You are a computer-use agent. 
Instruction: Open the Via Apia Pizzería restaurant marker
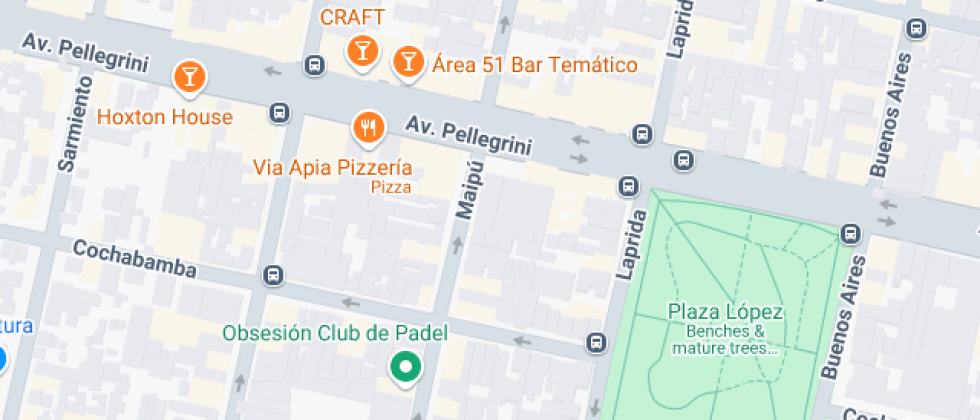click(x=369, y=126)
